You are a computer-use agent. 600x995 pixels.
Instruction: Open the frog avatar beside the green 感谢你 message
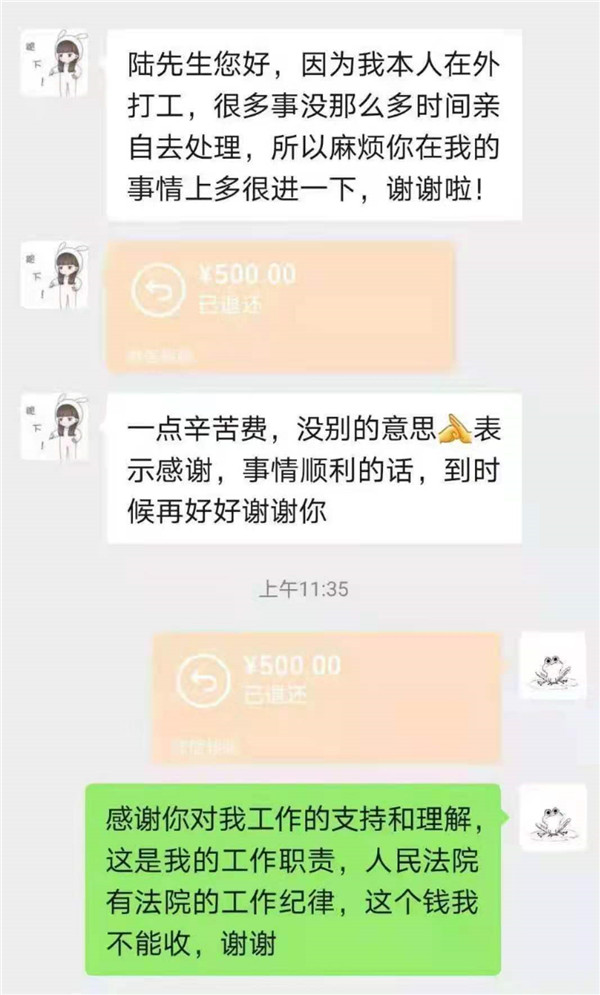click(x=553, y=817)
